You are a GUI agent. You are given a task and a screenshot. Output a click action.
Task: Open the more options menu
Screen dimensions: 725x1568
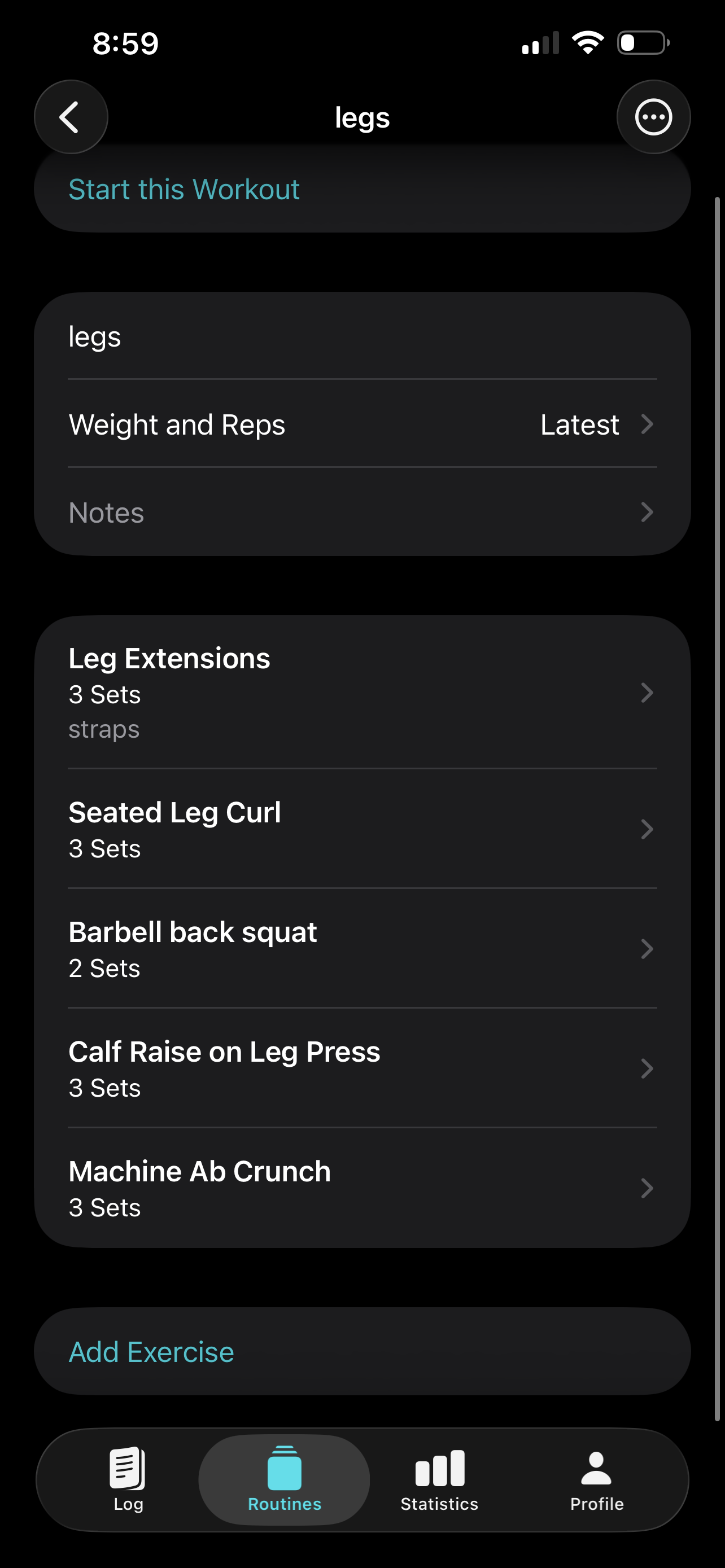[653, 117]
